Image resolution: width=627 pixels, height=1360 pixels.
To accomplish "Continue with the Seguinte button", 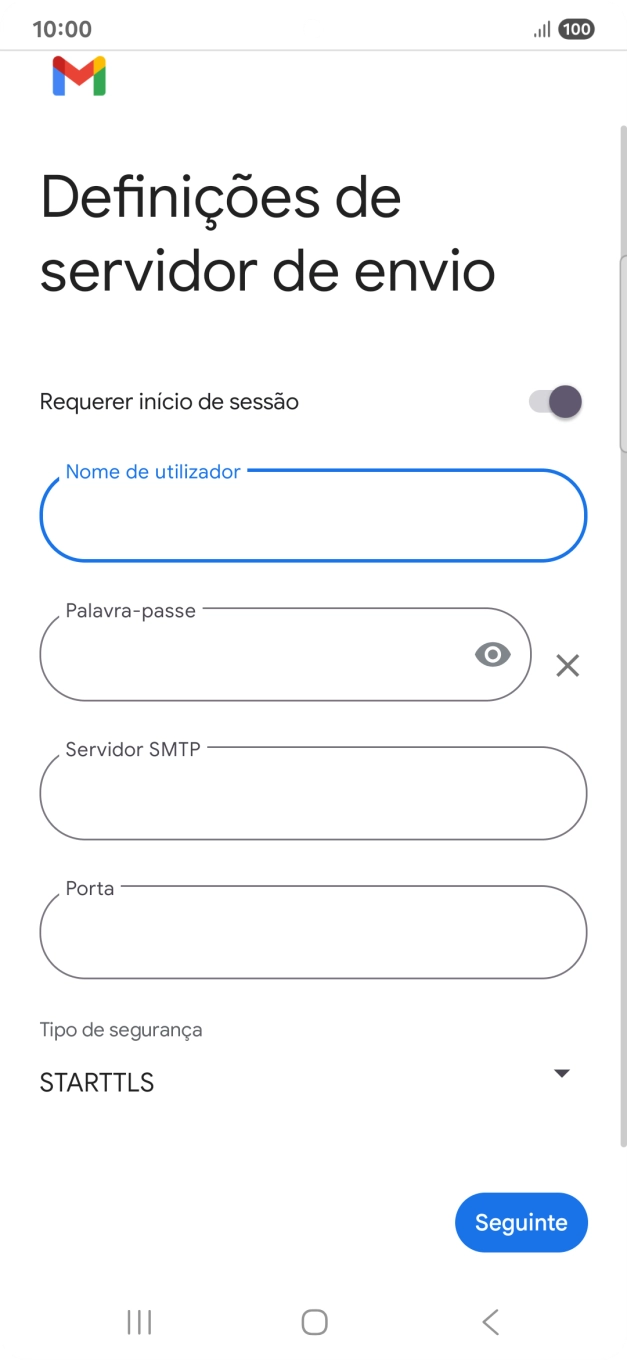I will pyautogui.click(x=521, y=1222).
